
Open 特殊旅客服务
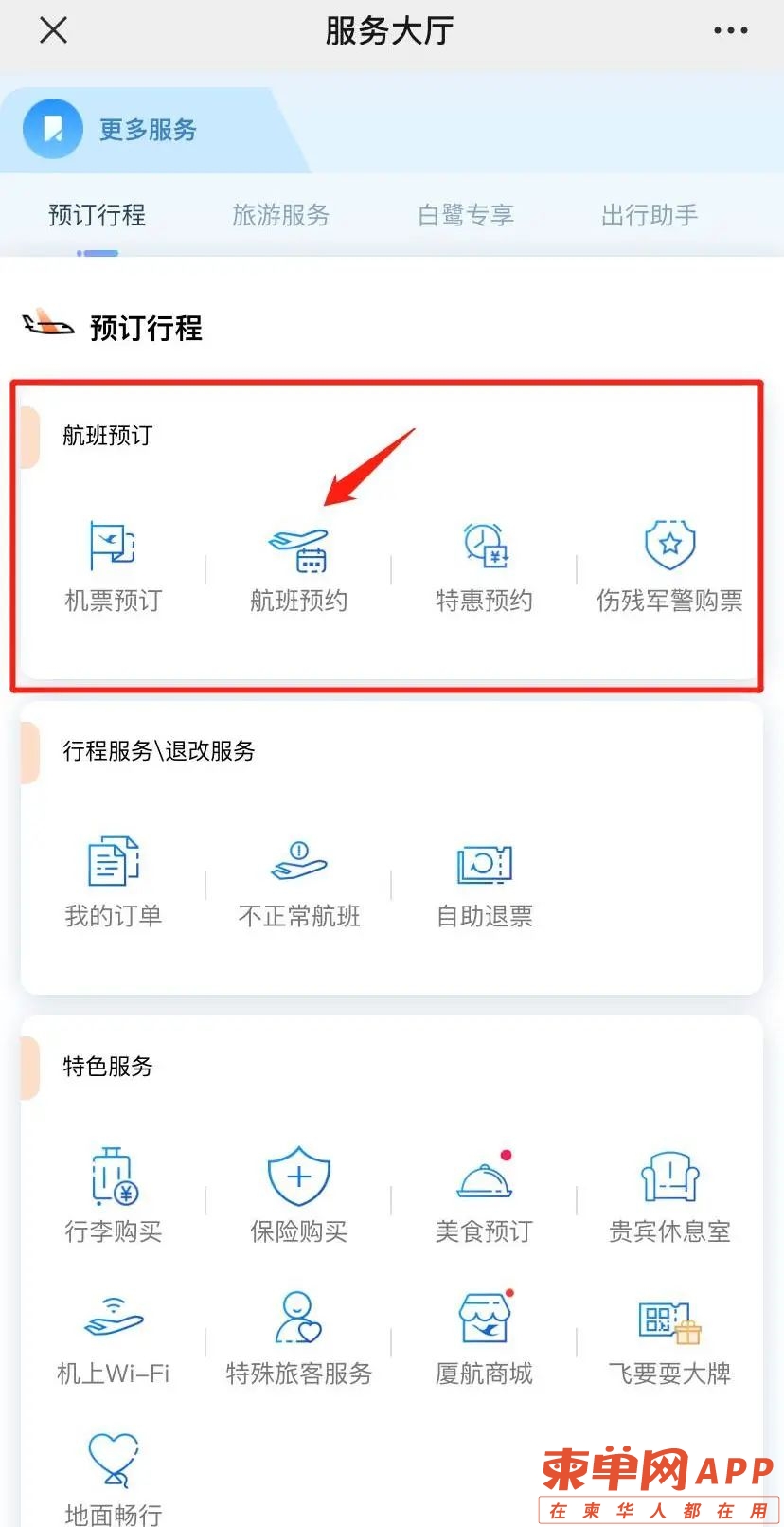coord(298,1338)
